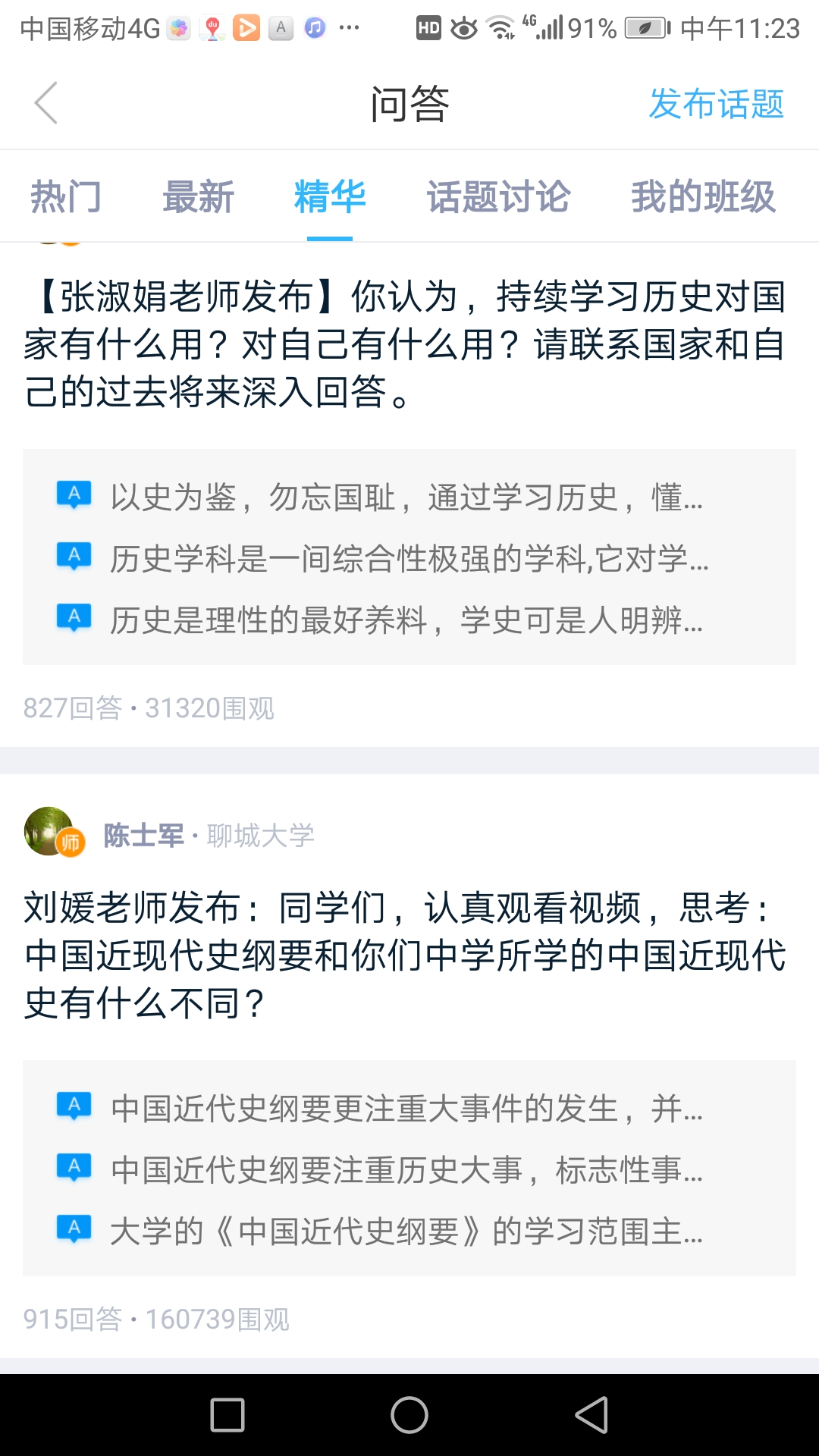Switch to the 最新 tab
The height and width of the screenshot is (1456, 819).
point(198,197)
